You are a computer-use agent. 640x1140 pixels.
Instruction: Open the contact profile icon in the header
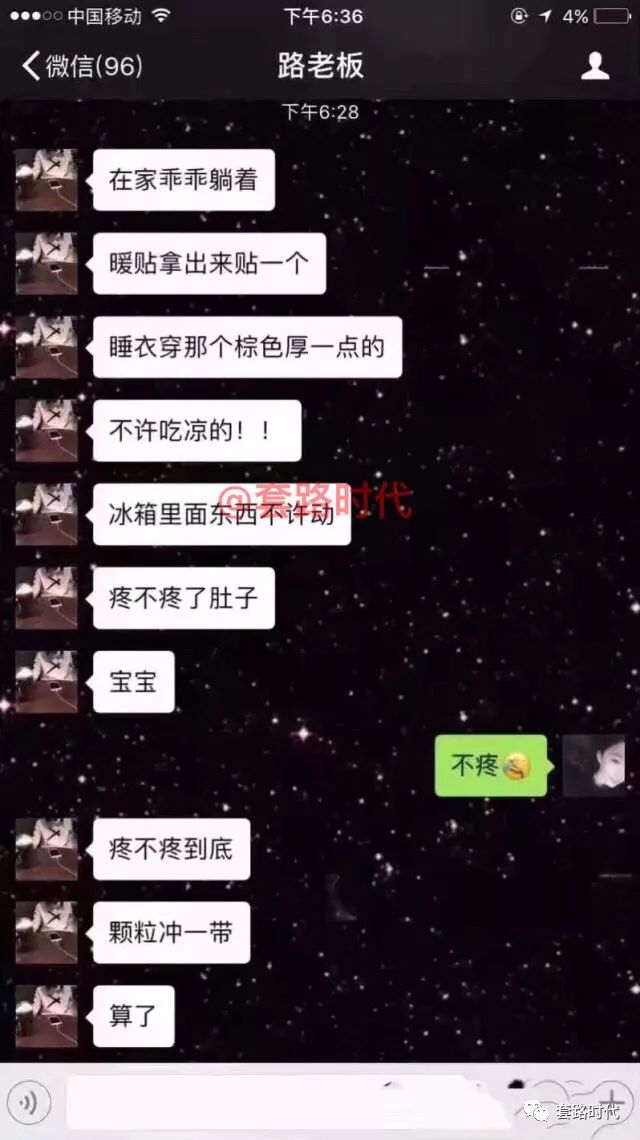(595, 66)
